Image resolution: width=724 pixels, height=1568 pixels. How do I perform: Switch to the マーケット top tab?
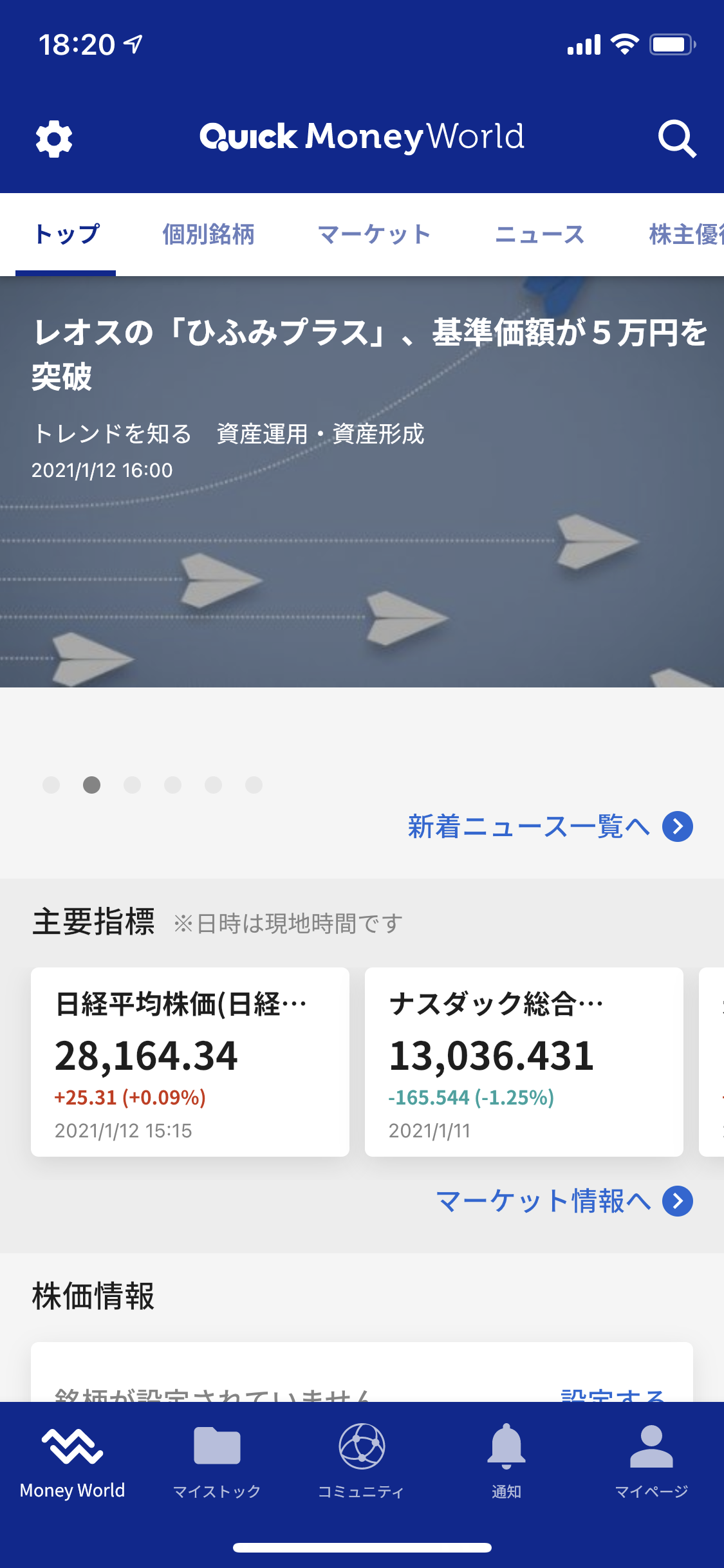pyautogui.click(x=374, y=234)
